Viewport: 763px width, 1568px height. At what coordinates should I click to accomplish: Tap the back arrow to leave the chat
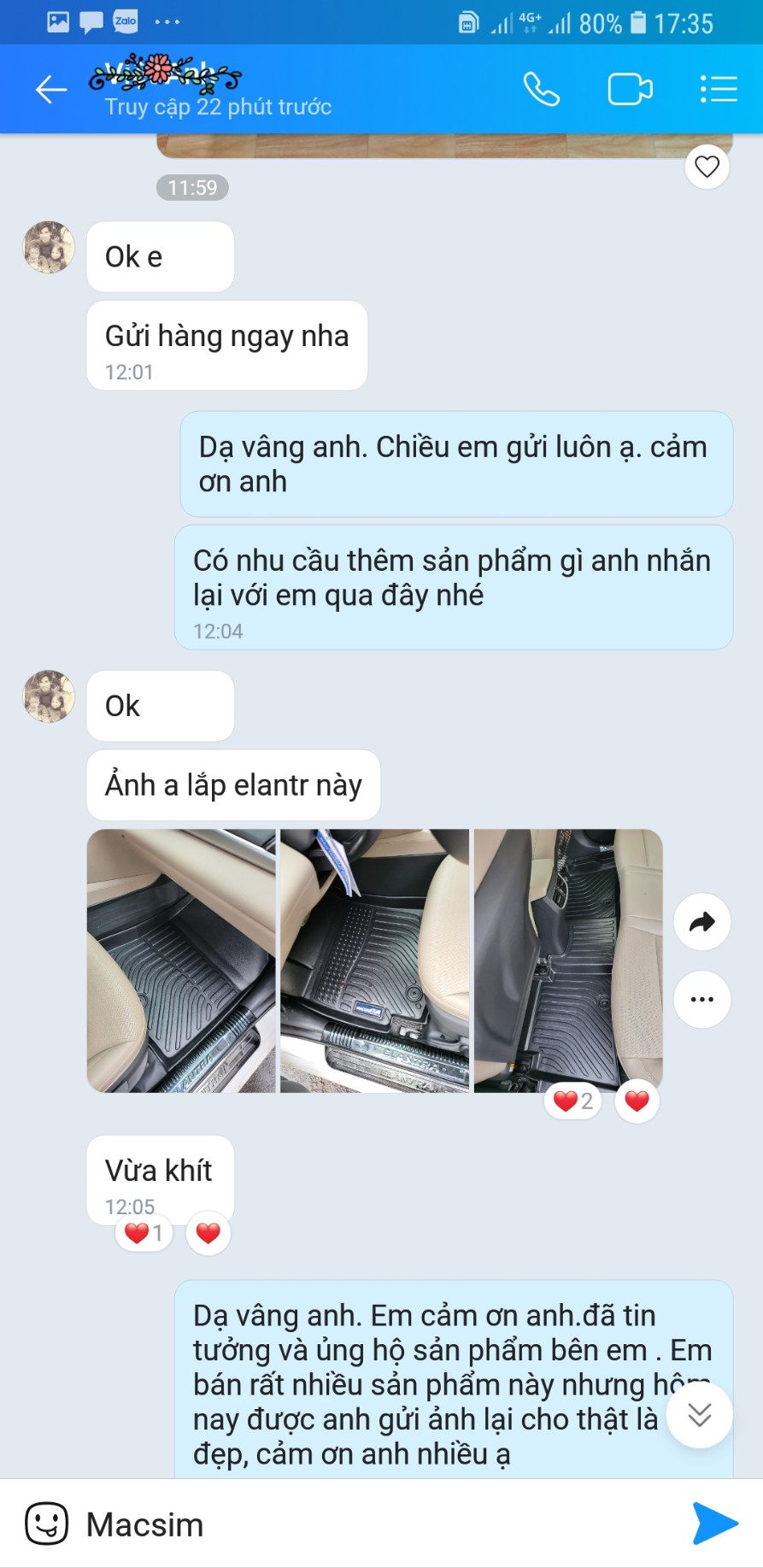(50, 89)
